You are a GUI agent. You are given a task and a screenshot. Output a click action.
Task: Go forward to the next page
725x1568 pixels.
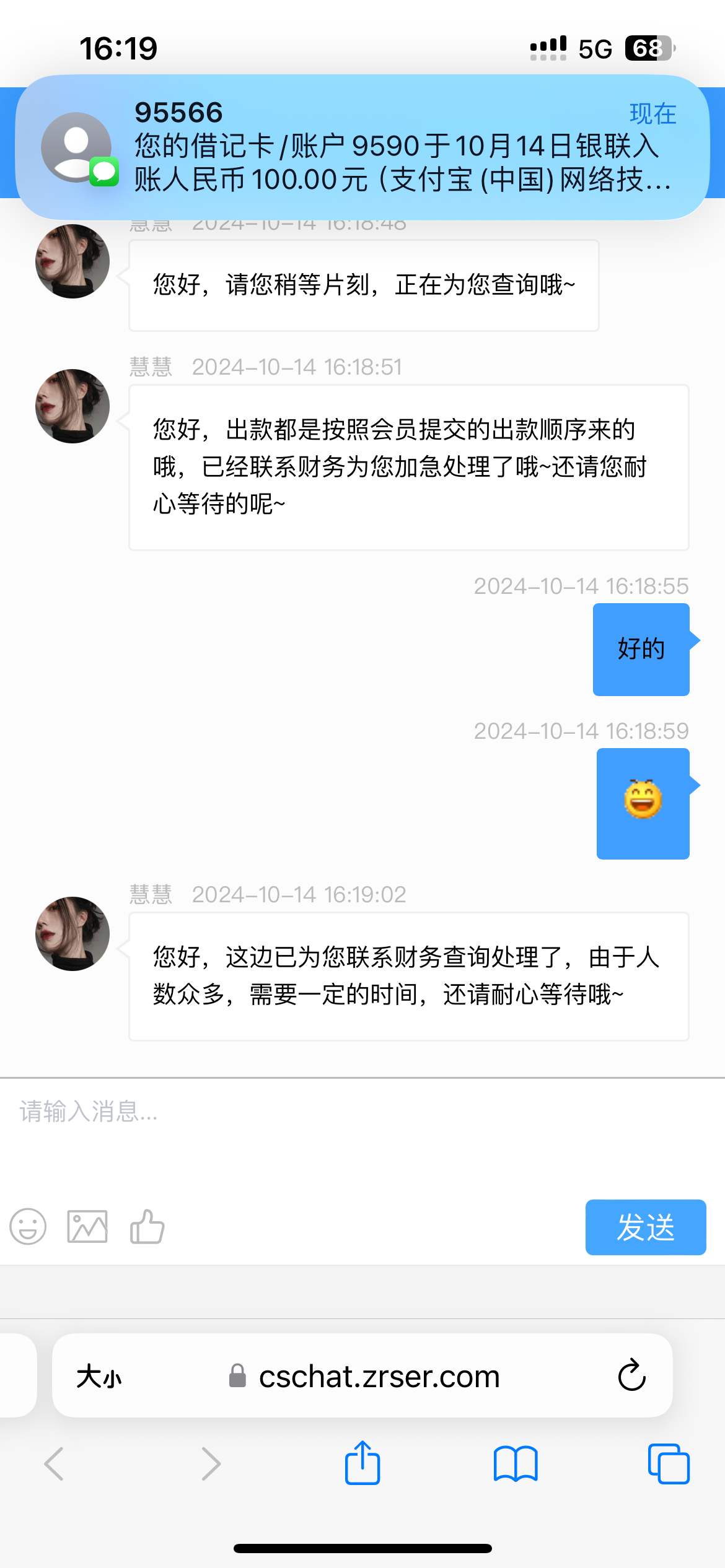[211, 1464]
